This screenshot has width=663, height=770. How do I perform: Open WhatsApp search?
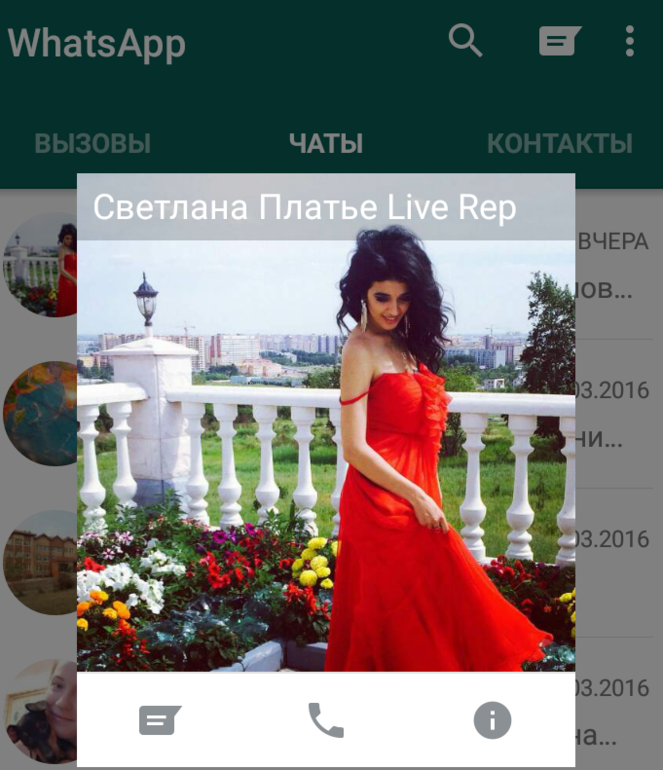465,41
